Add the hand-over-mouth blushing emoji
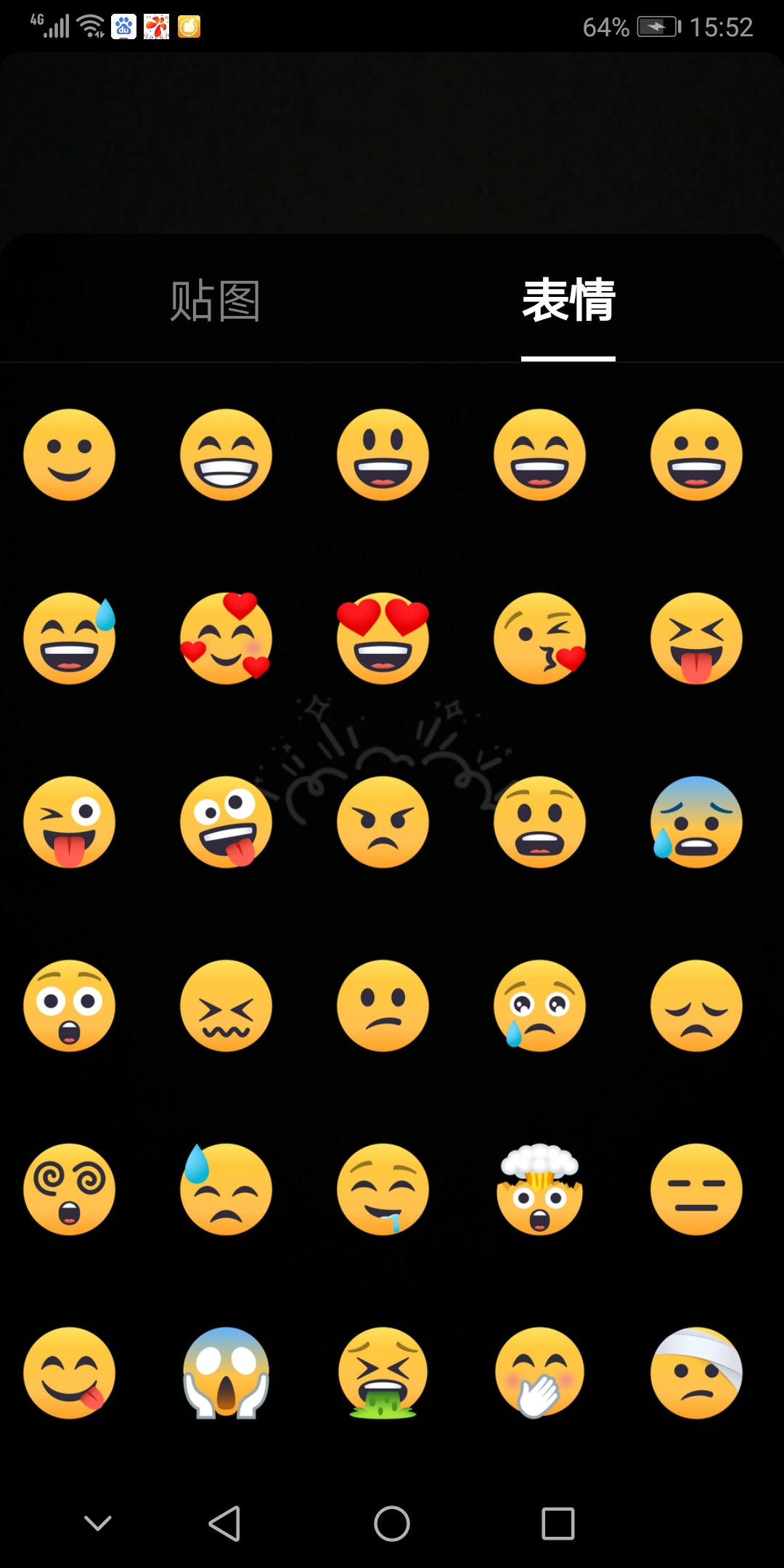This screenshot has width=784, height=1568. [x=539, y=1373]
